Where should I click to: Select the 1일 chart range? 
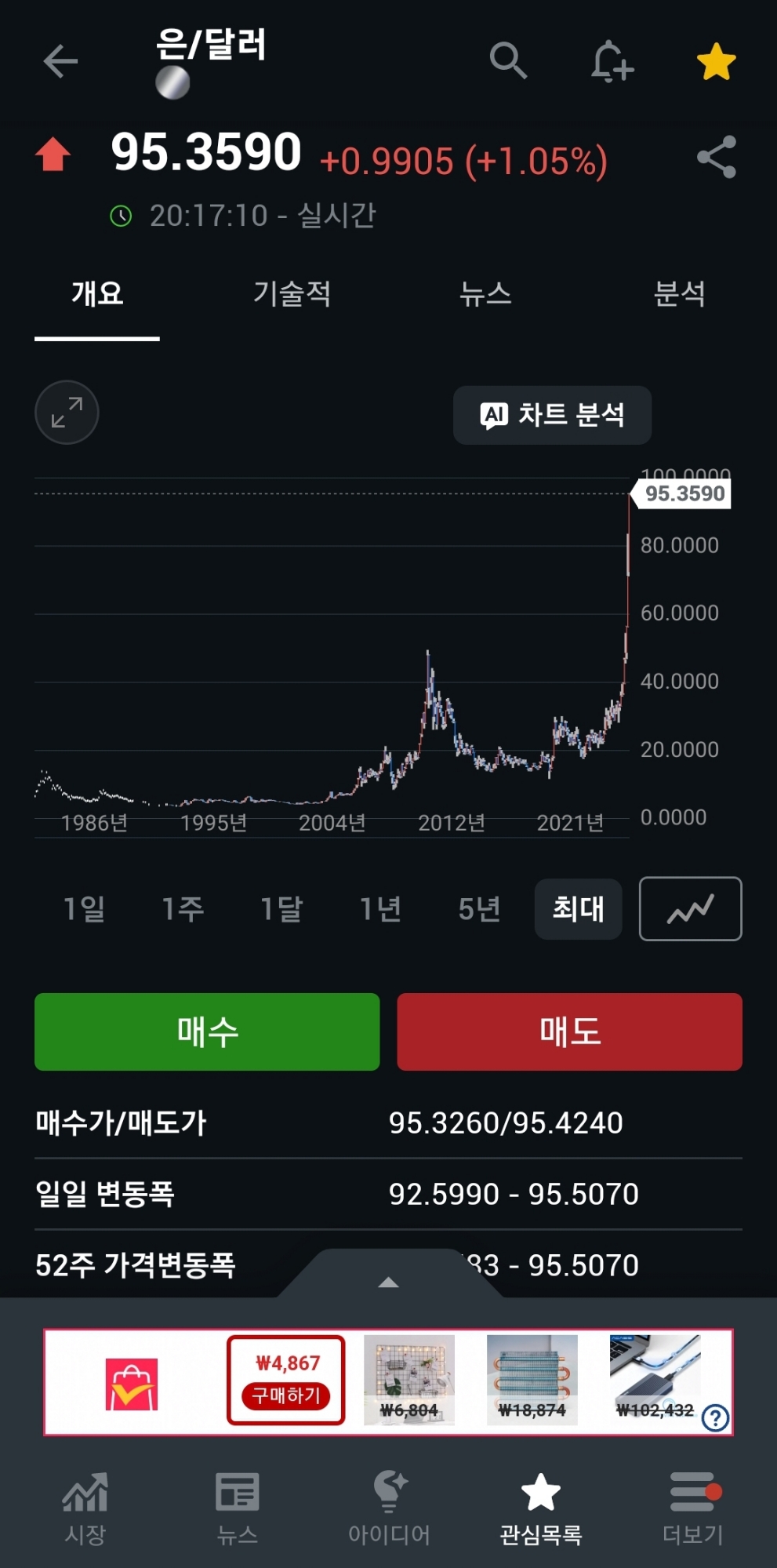tap(84, 909)
